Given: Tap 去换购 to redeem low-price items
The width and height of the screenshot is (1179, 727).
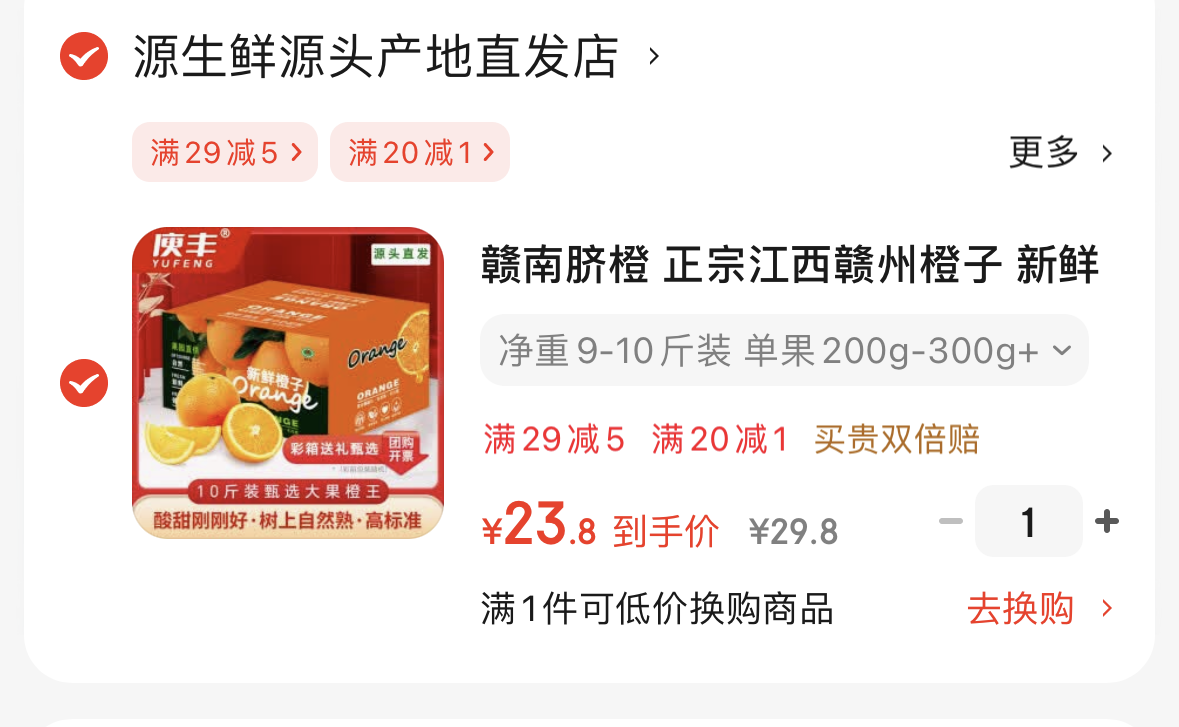Looking at the screenshot, I should tap(1039, 608).
